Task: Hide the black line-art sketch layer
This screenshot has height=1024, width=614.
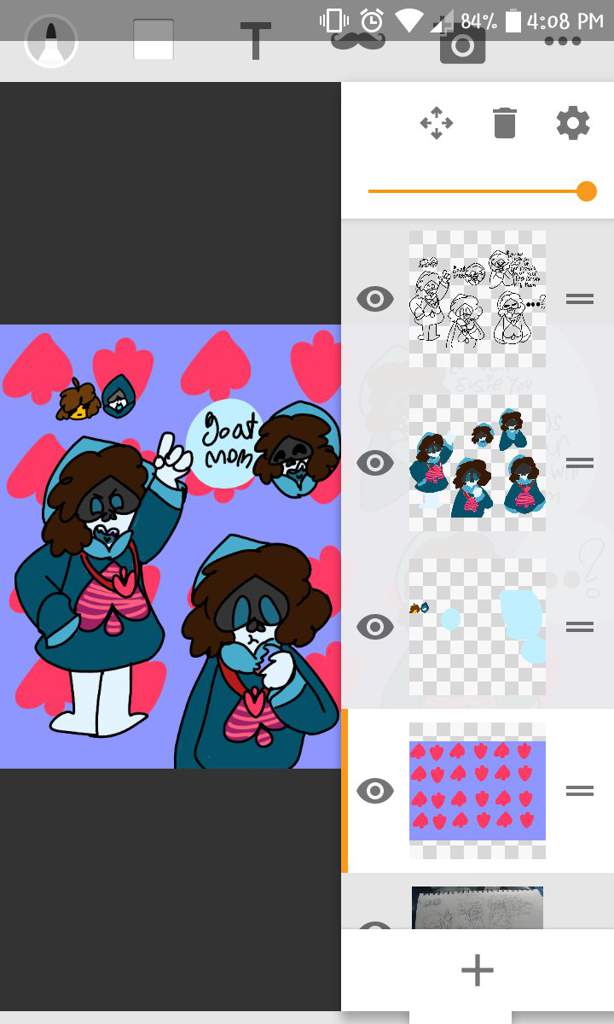Action: [x=375, y=298]
